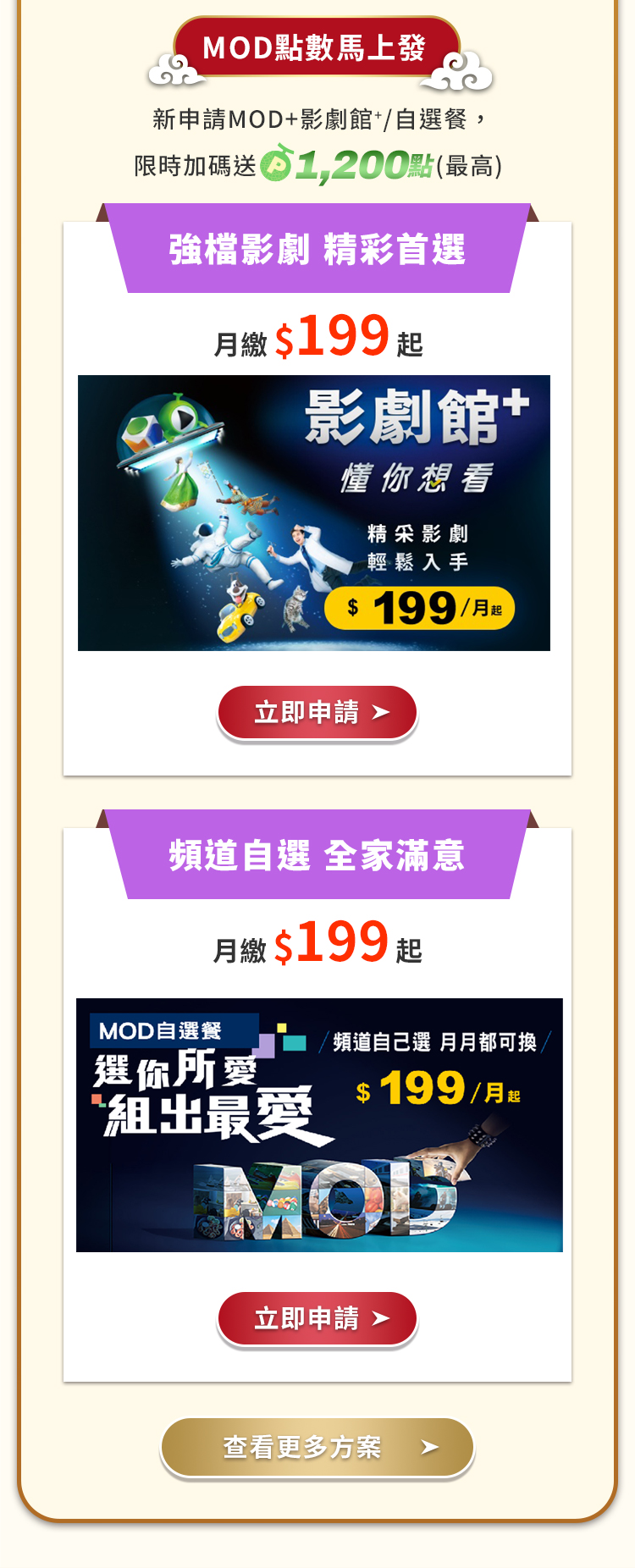This screenshot has width=635, height=1568.
Task: Tap 立即申請 under the 影劇館+ banner
Action: pos(317,712)
